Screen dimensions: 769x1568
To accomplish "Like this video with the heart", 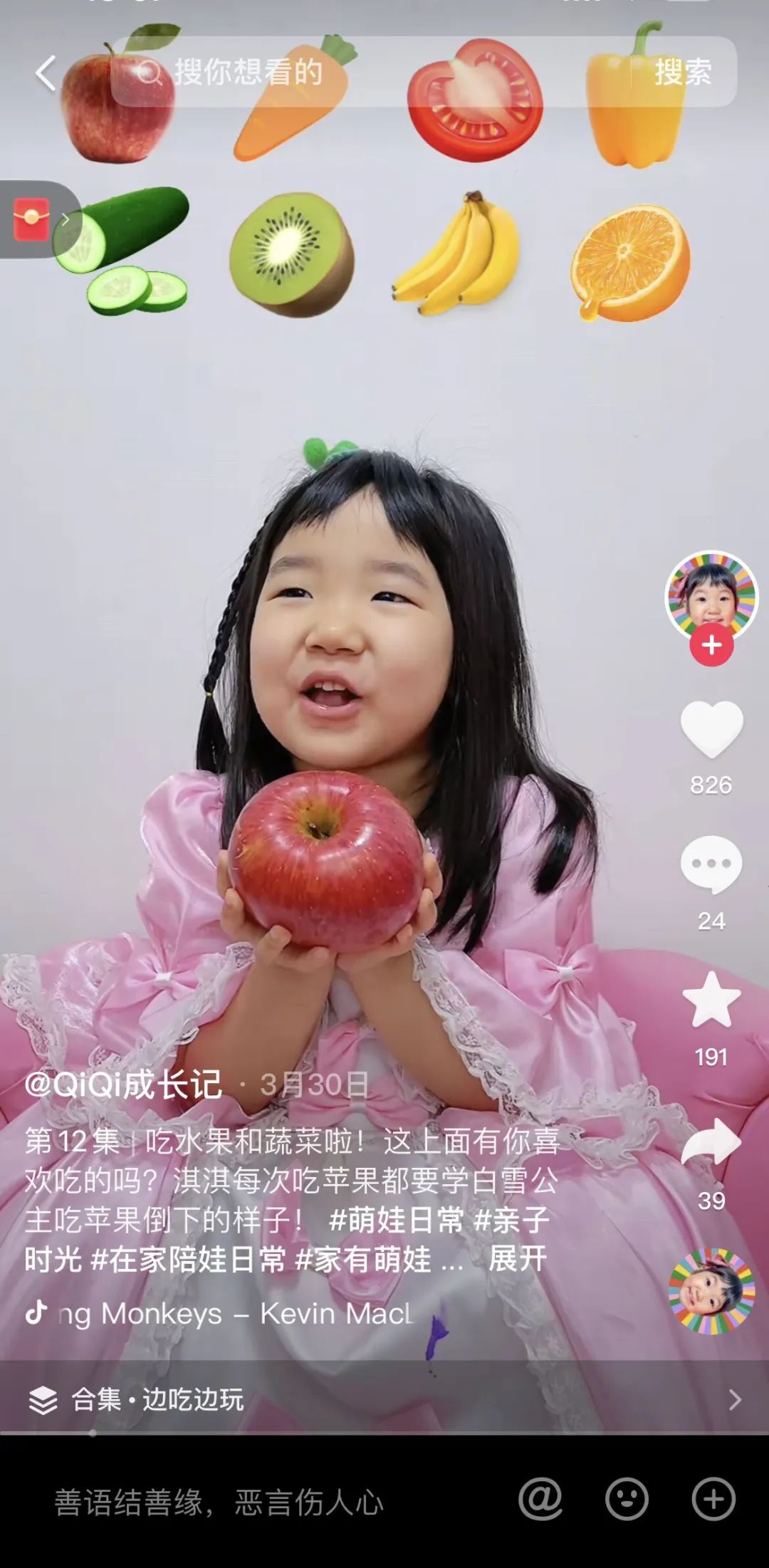I will tap(711, 729).
